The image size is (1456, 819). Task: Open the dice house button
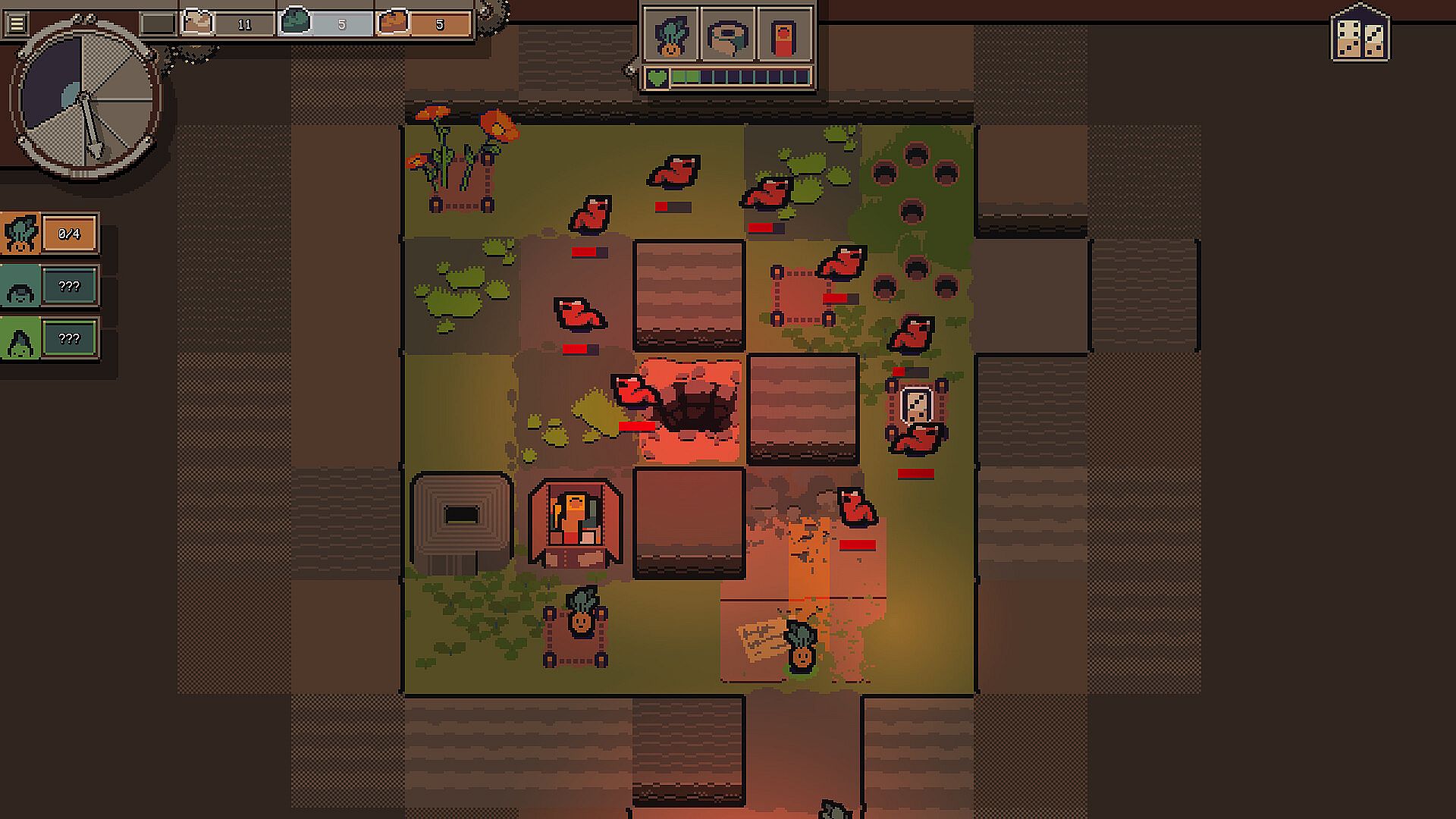[x=1360, y=34]
